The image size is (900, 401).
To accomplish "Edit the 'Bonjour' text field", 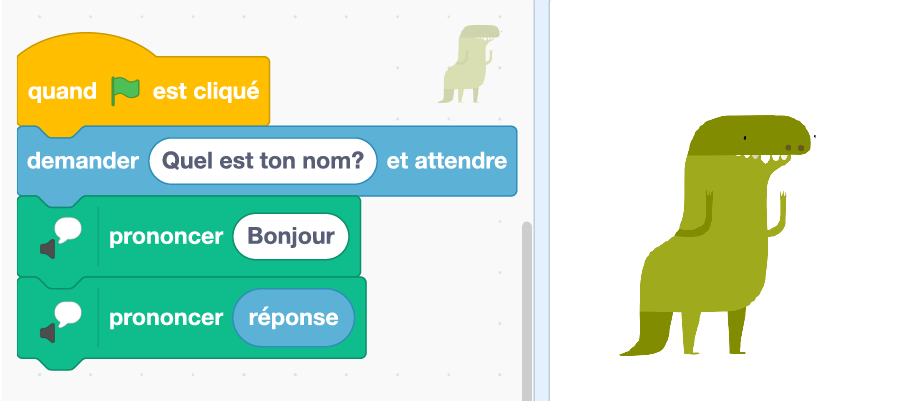I will click(x=291, y=236).
